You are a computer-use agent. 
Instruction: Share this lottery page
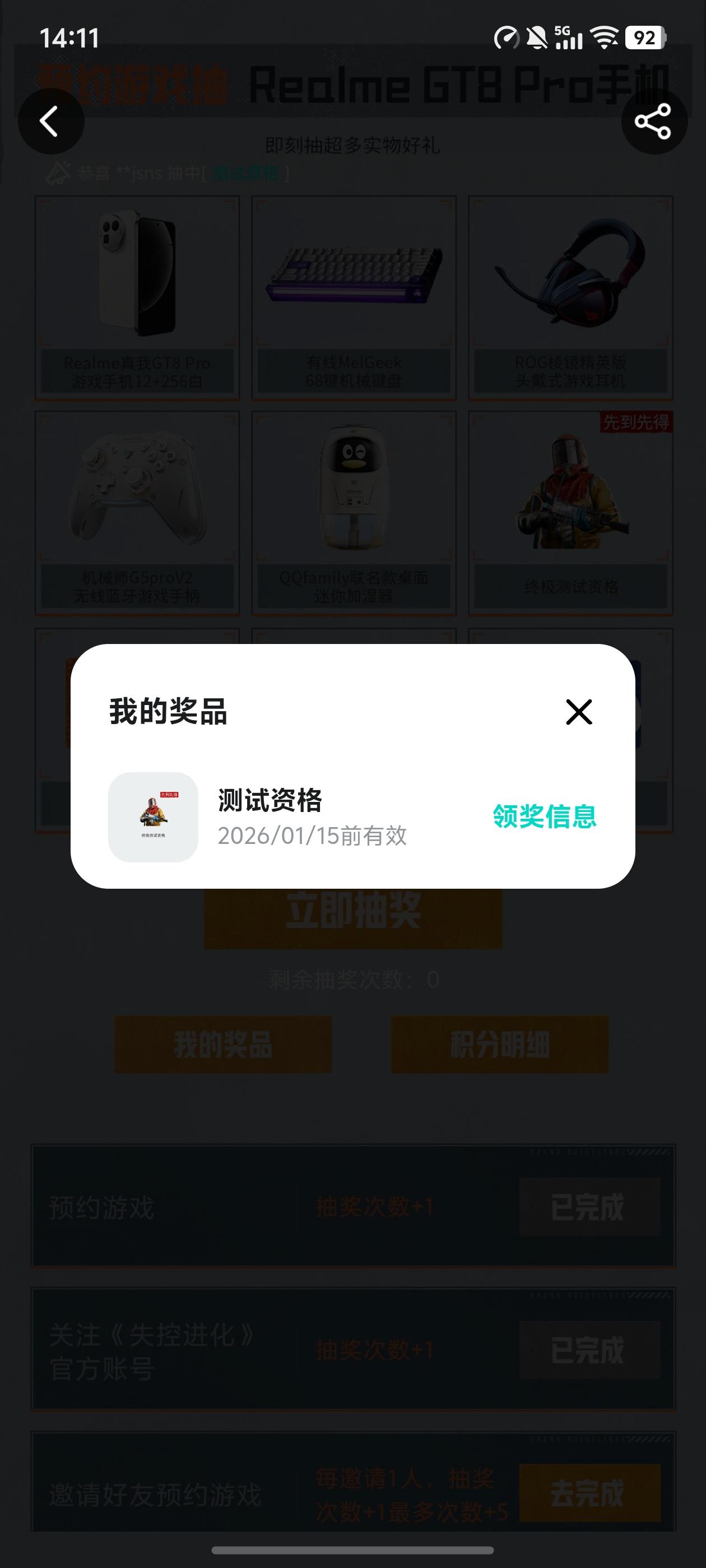click(x=654, y=121)
